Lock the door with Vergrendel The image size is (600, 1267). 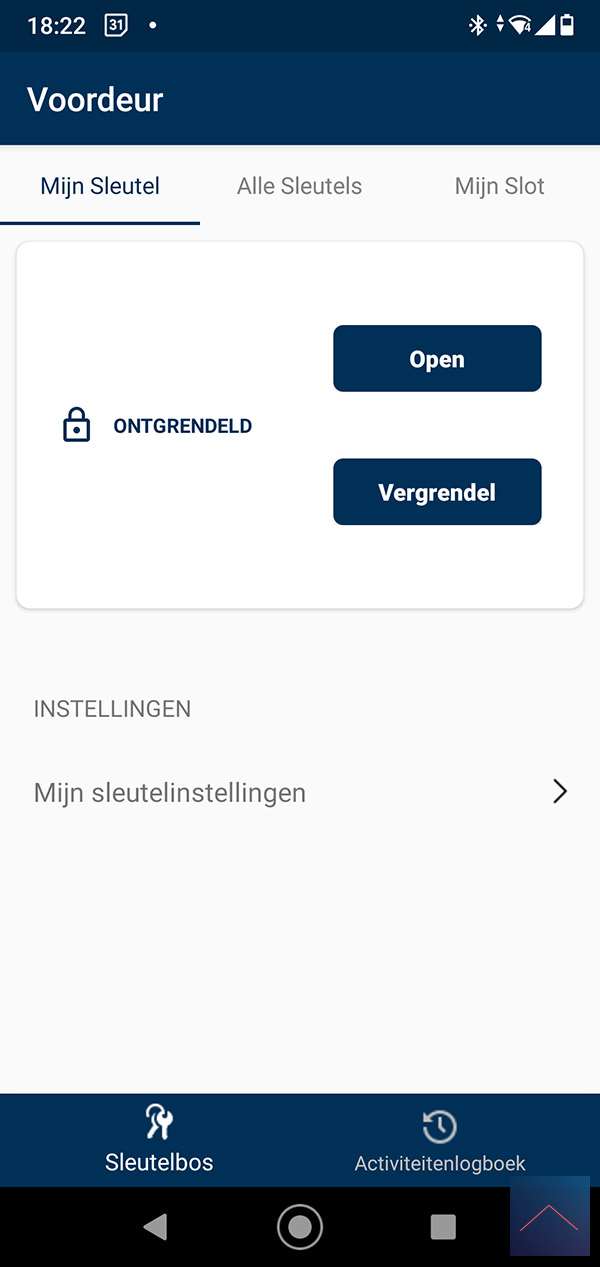pos(437,492)
